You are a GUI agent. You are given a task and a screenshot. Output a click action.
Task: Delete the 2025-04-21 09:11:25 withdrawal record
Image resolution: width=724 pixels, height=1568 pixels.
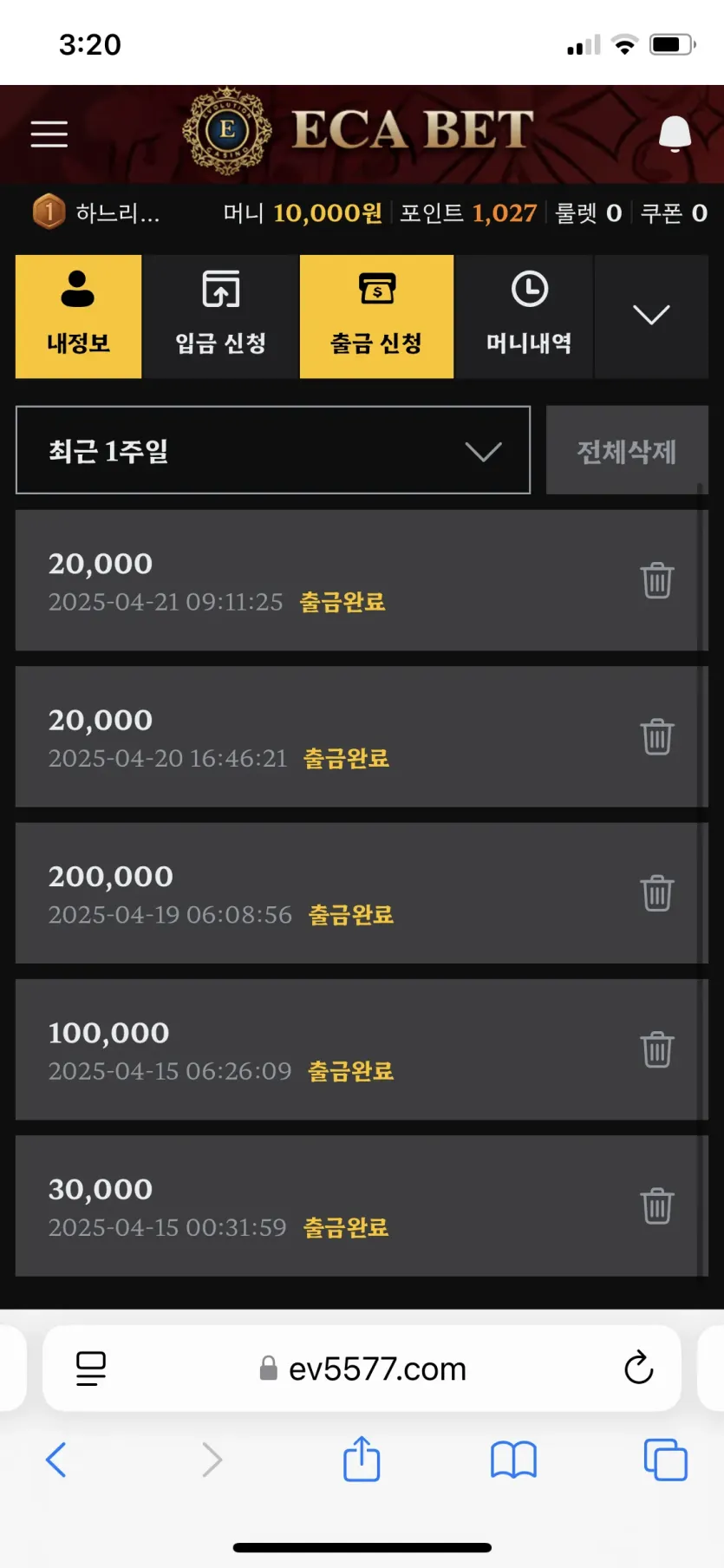[657, 580]
